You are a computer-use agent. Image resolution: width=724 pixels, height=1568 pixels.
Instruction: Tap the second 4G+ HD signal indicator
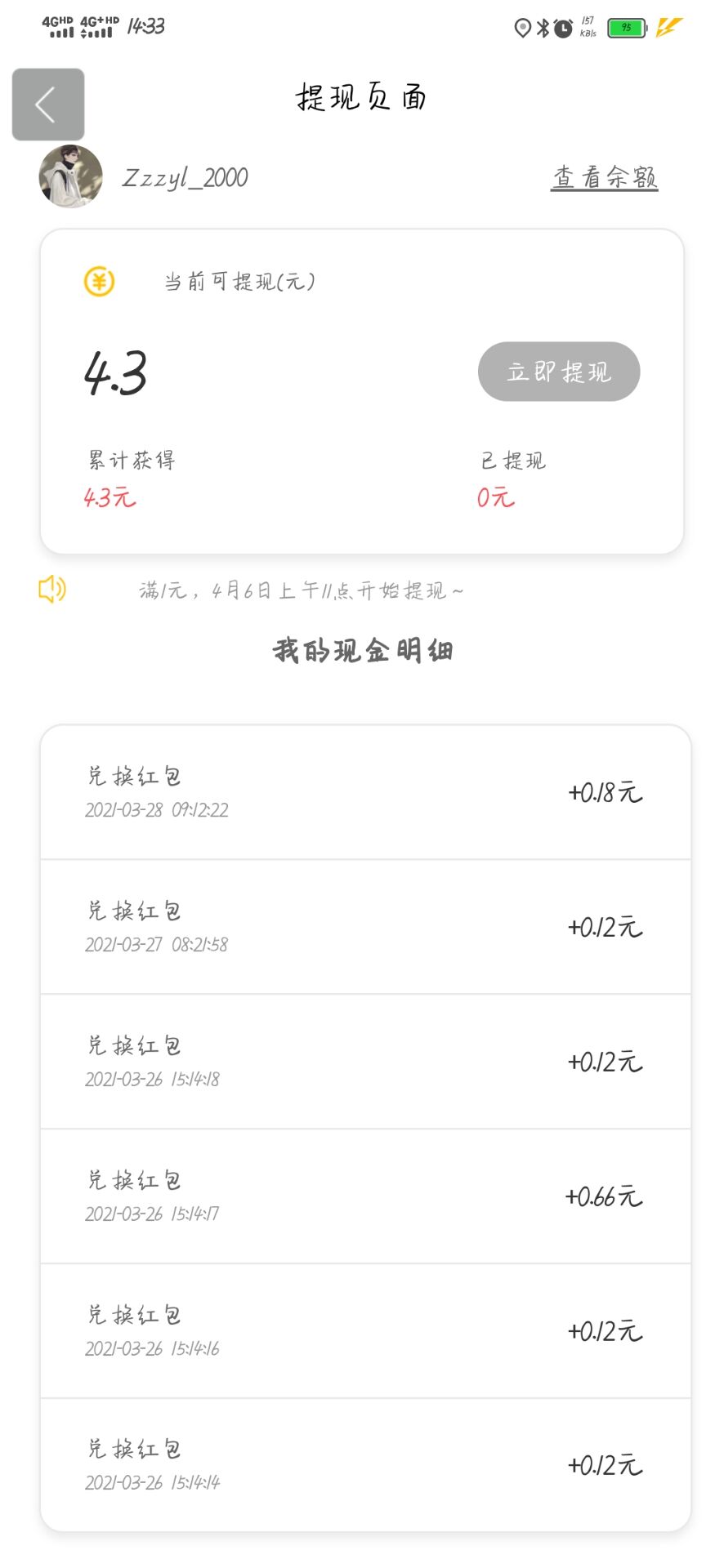pos(98,27)
